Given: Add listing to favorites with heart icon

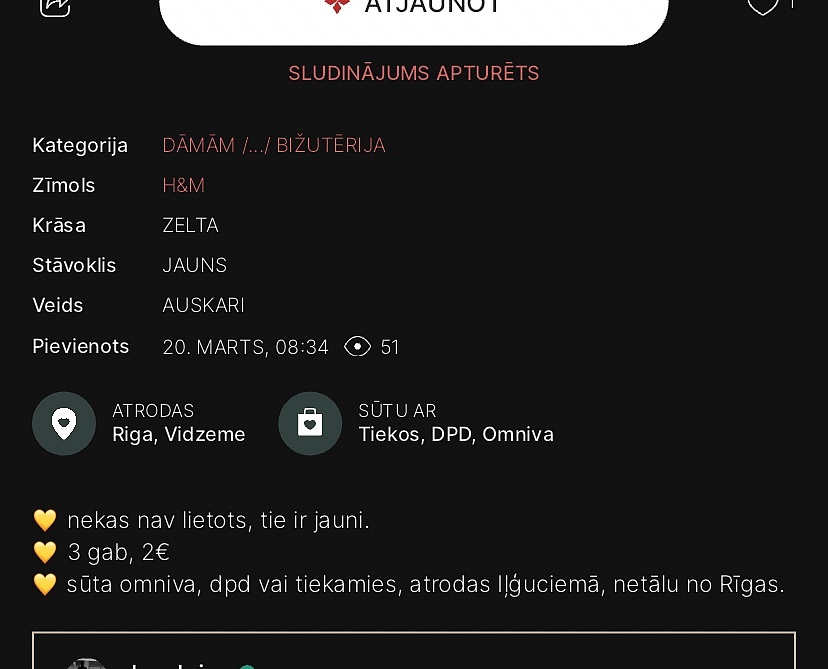Looking at the screenshot, I should [763, 6].
